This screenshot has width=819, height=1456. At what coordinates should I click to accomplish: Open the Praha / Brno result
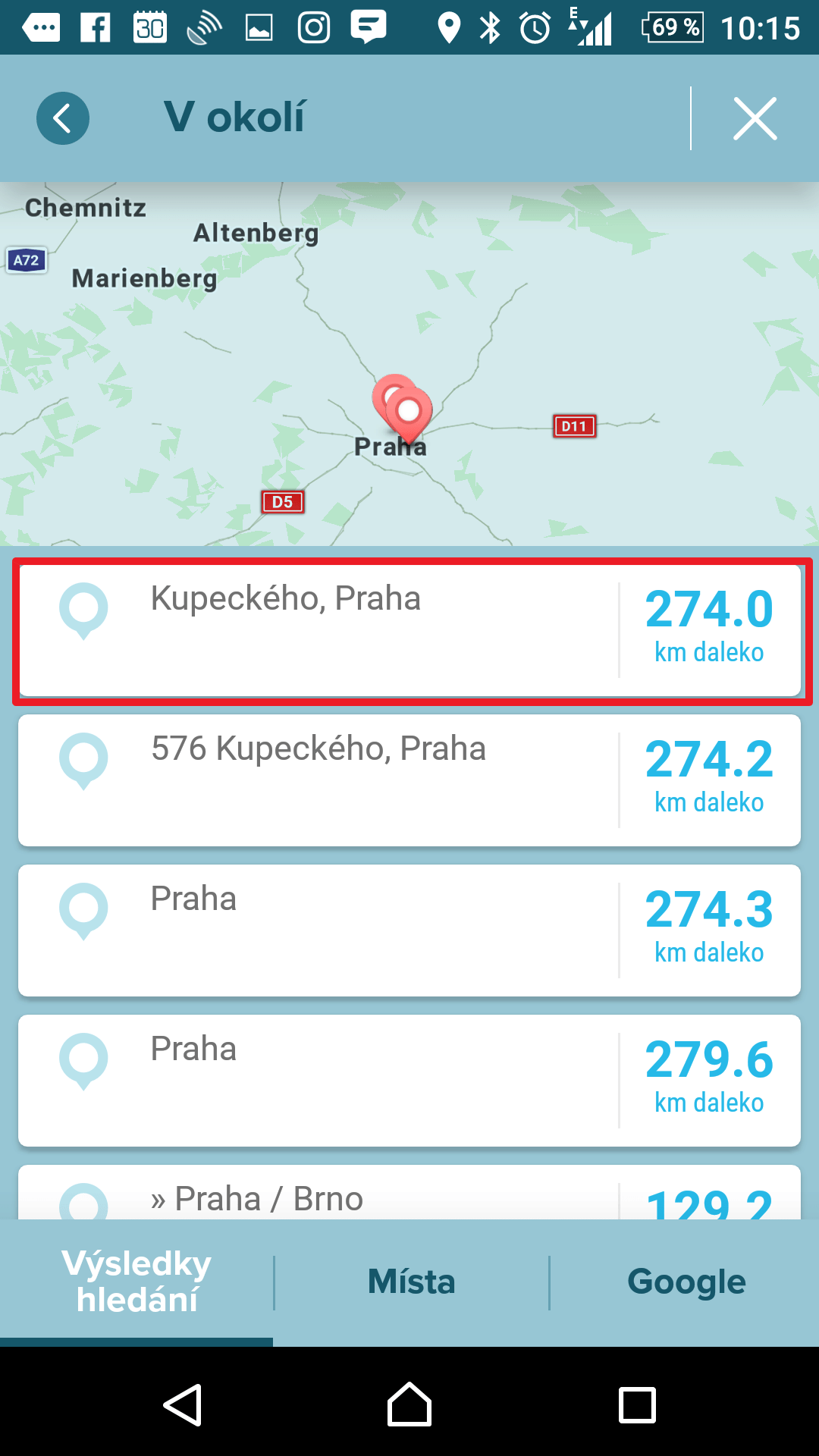(409, 1193)
